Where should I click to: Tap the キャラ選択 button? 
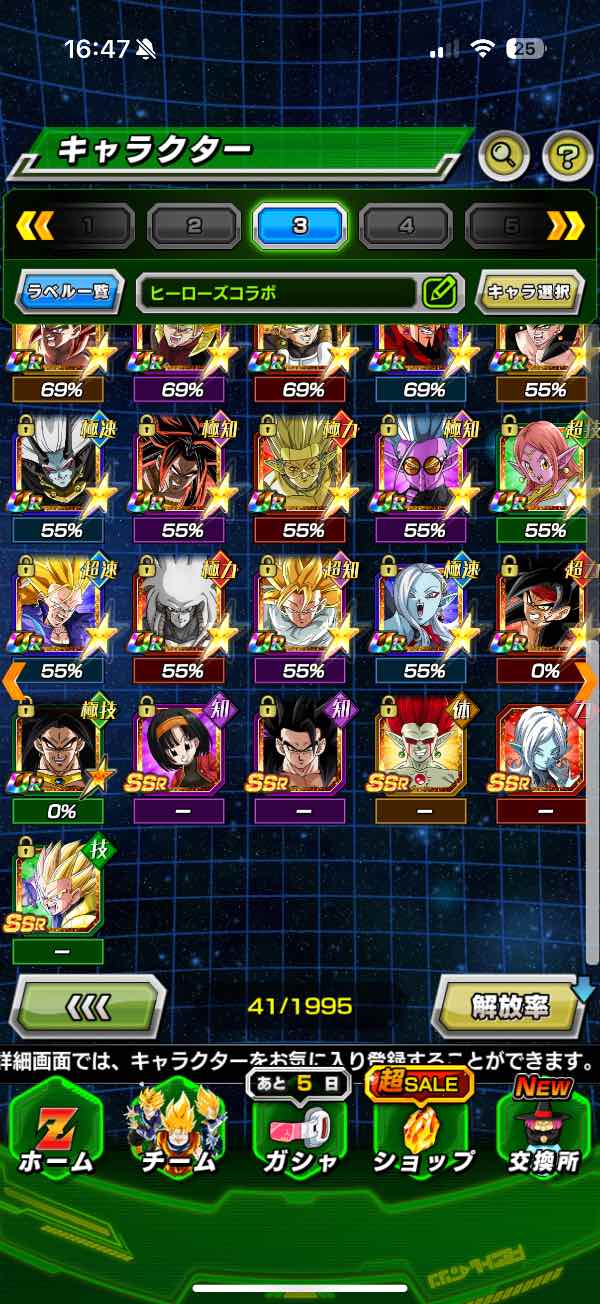click(528, 293)
